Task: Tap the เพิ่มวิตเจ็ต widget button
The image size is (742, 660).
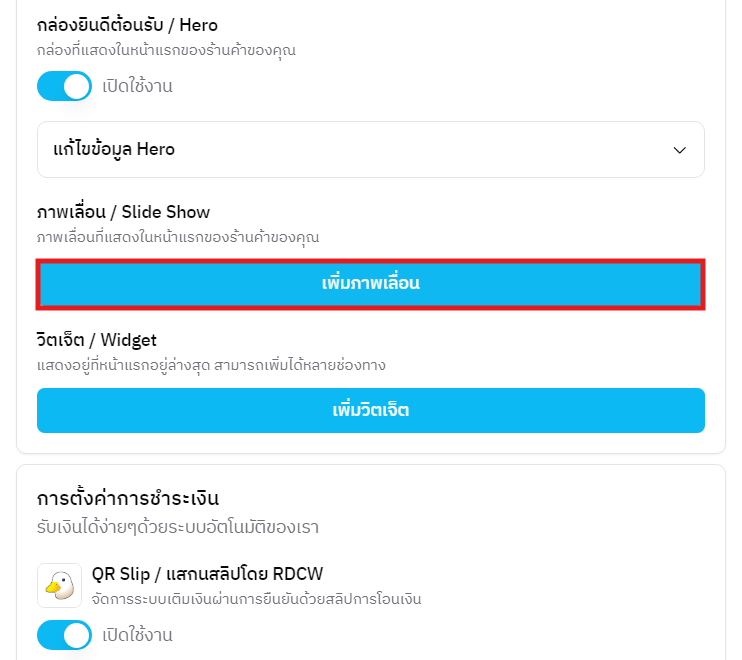Action: click(x=370, y=411)
